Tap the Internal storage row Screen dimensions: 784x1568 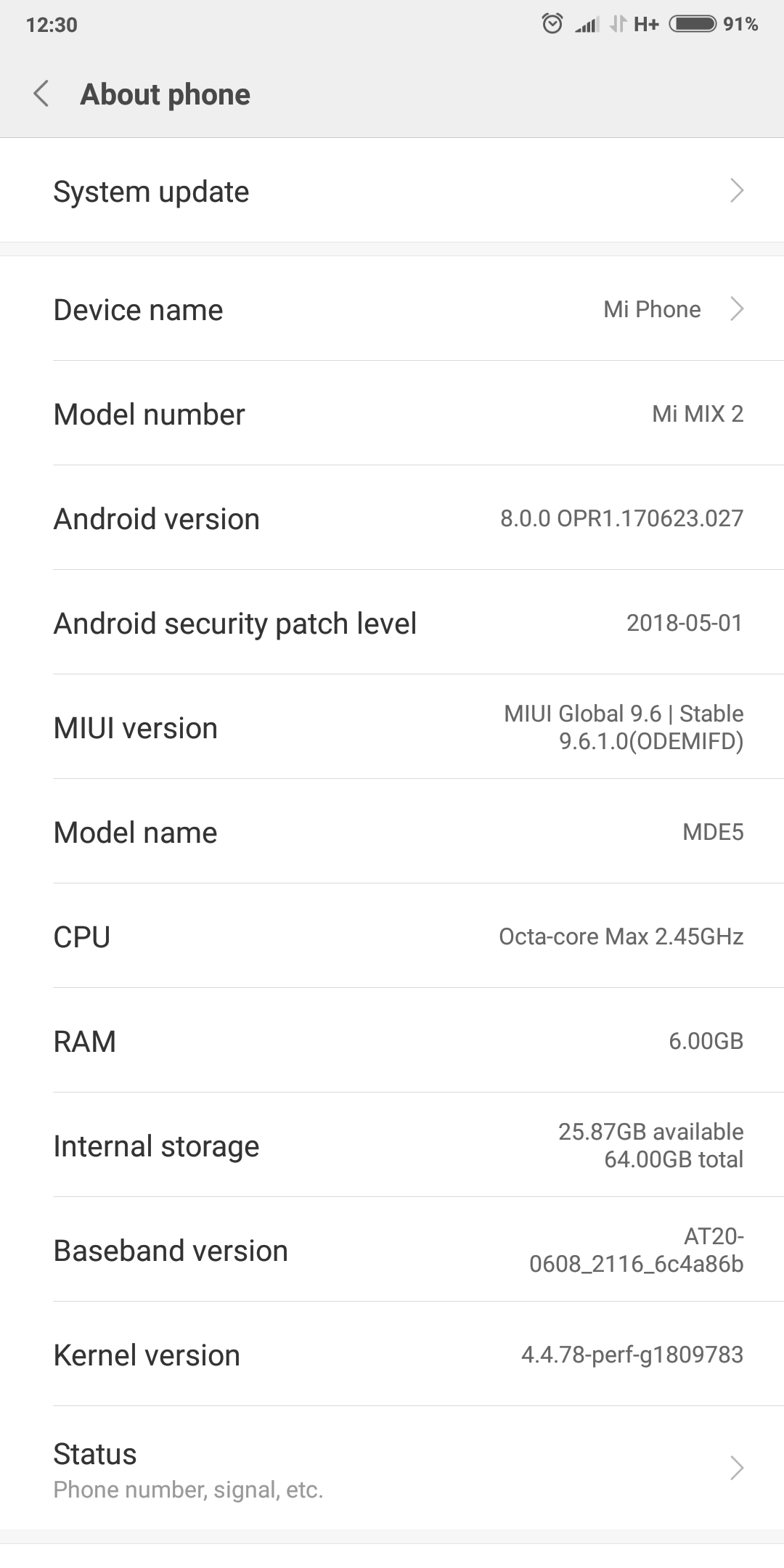coord(392,1146)
